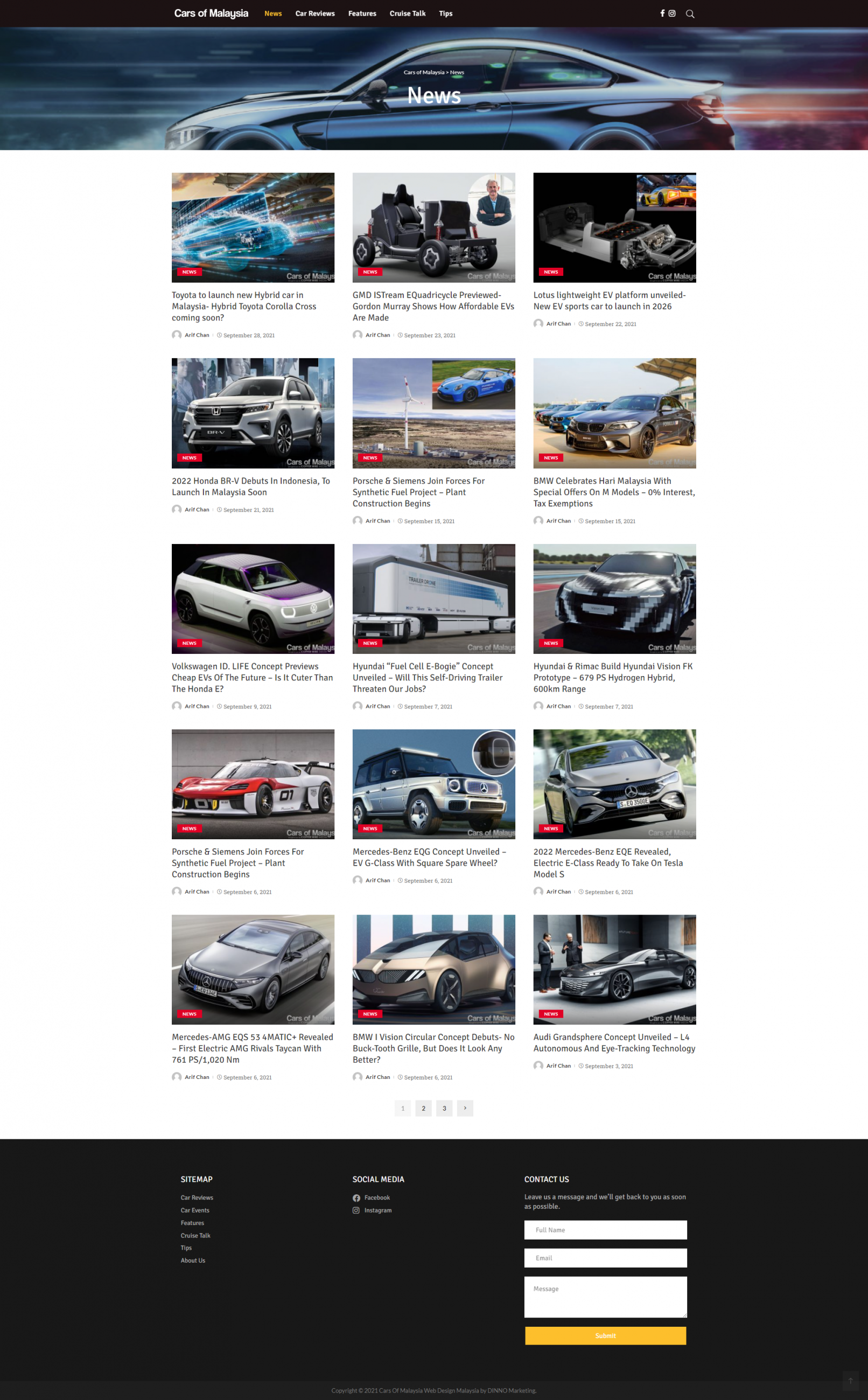Screen dimensions: 868x1400
Task: Open the 2022 Honda BR-V article
Action: pyautogui.click(x=250, y=486)
